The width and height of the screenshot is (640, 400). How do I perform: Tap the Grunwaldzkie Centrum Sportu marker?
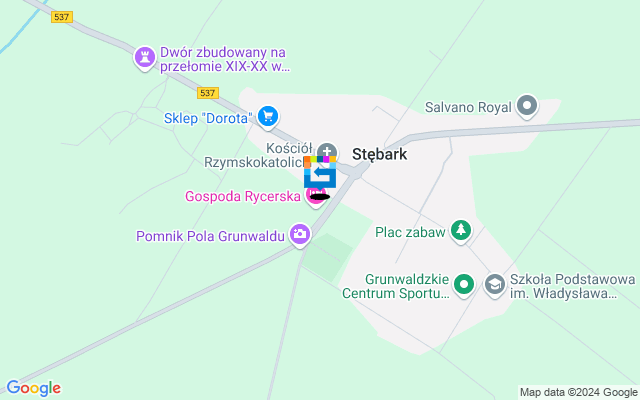pos(464,286)
